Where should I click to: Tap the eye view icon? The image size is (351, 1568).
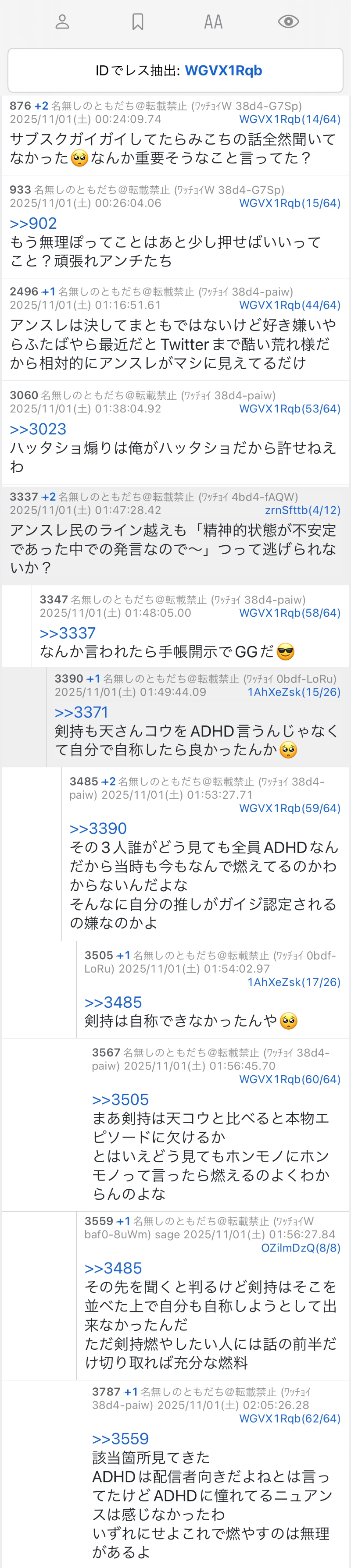tap(288, 22)
